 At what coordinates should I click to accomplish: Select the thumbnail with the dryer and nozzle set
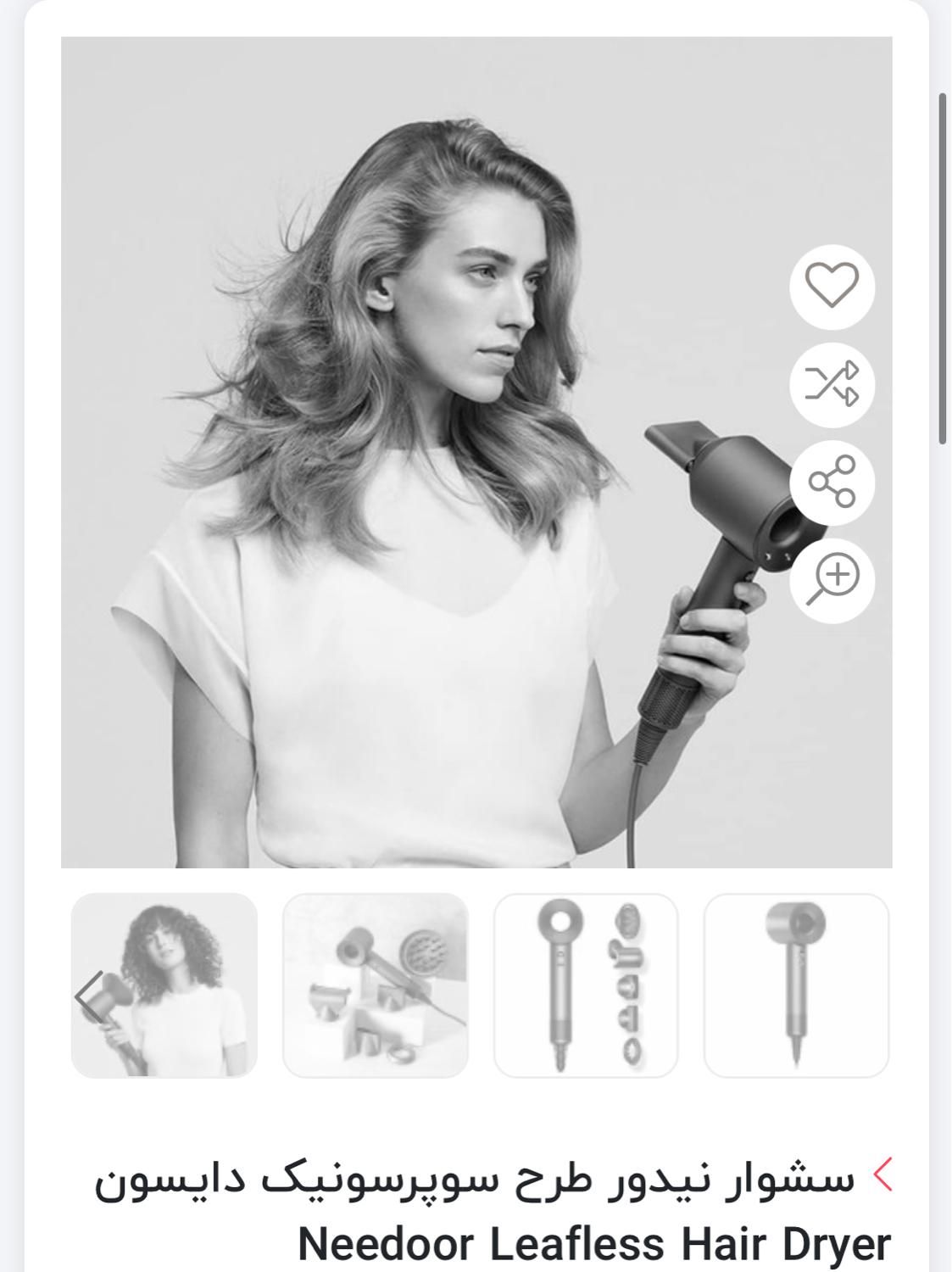[x=586, y=985]
